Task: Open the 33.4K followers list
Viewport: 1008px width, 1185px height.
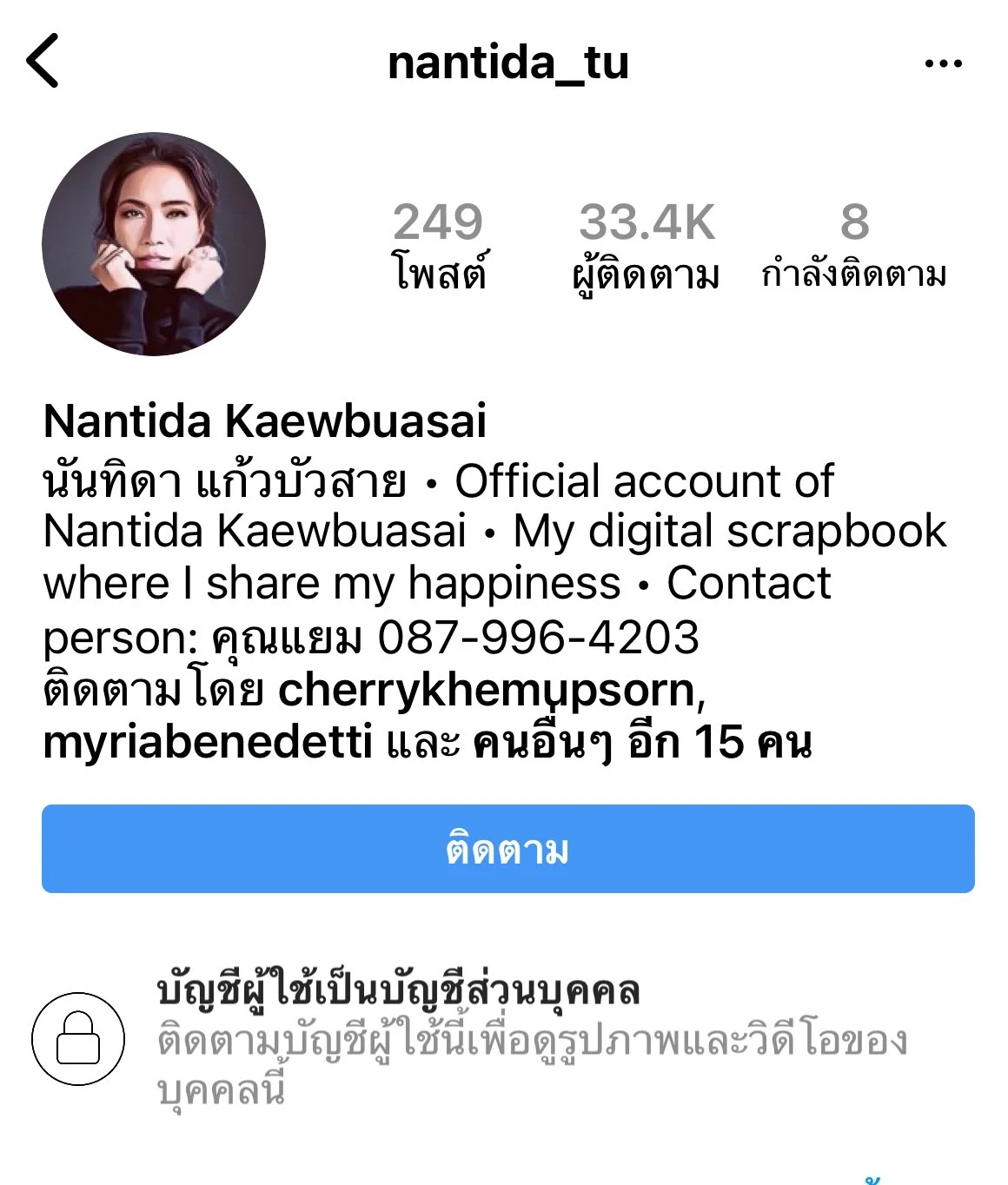Action: click(x=647, y=244)
